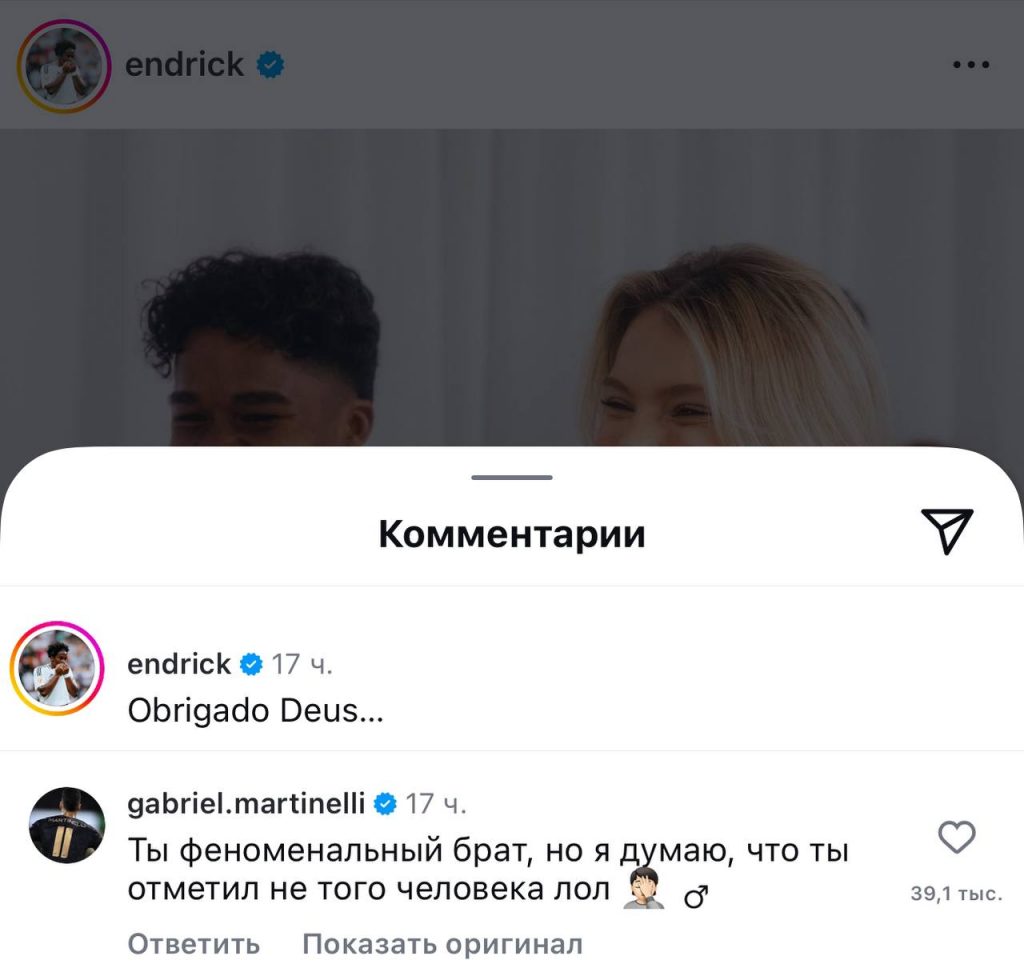The width and height of the screenshot is (1024, 980).
Task: Tap the endrick username in the post header
Action: [184, 65]
